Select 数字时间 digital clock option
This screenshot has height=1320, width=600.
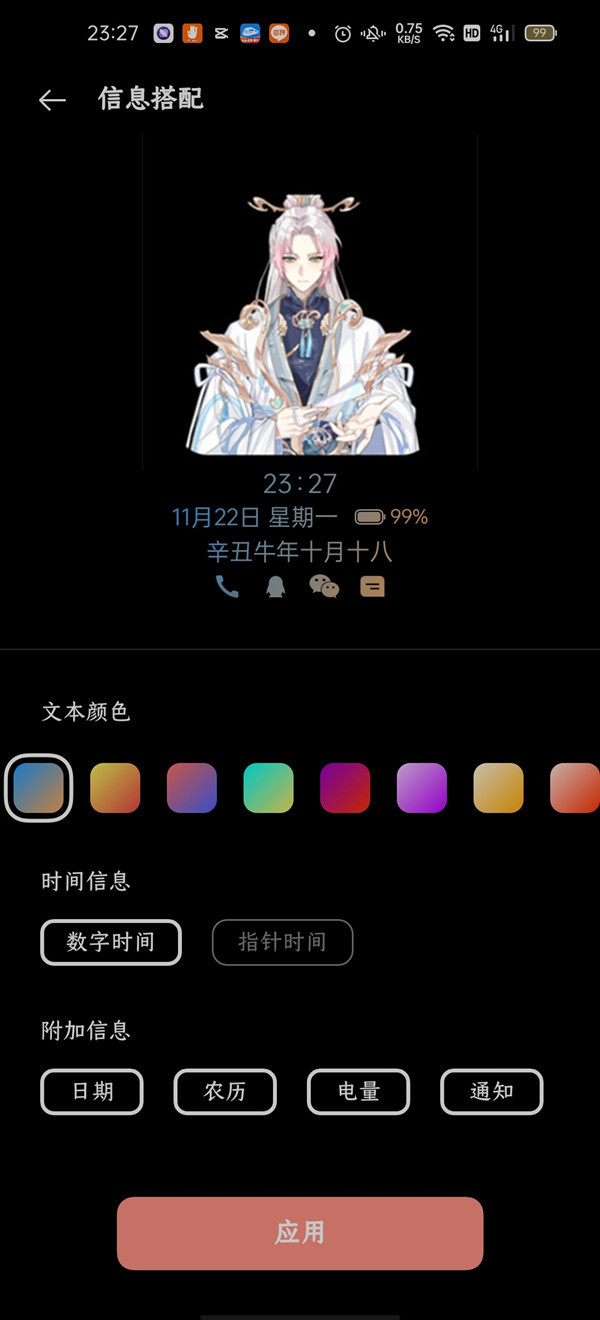click(x=111, y=942)
